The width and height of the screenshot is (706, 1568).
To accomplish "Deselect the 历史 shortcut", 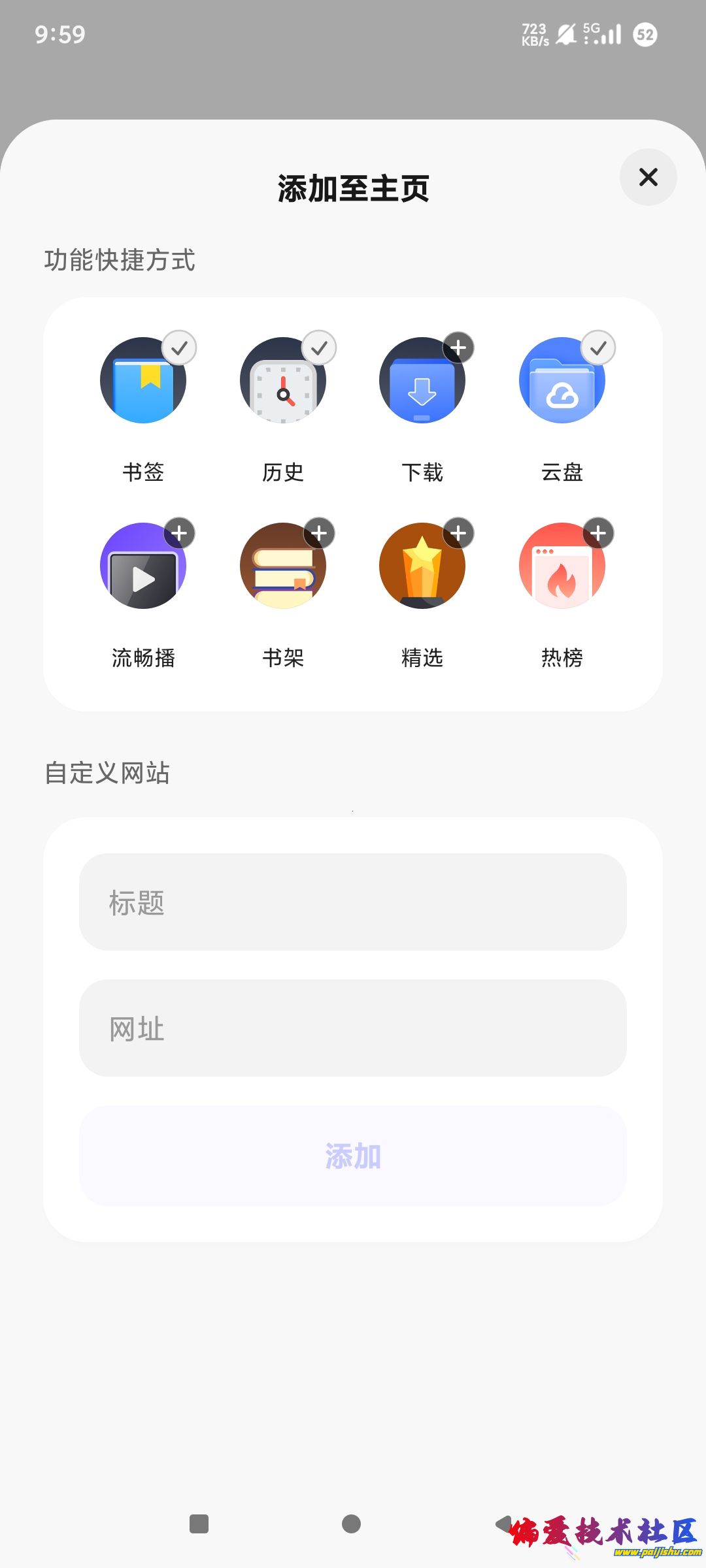I will tap(319, 348).
